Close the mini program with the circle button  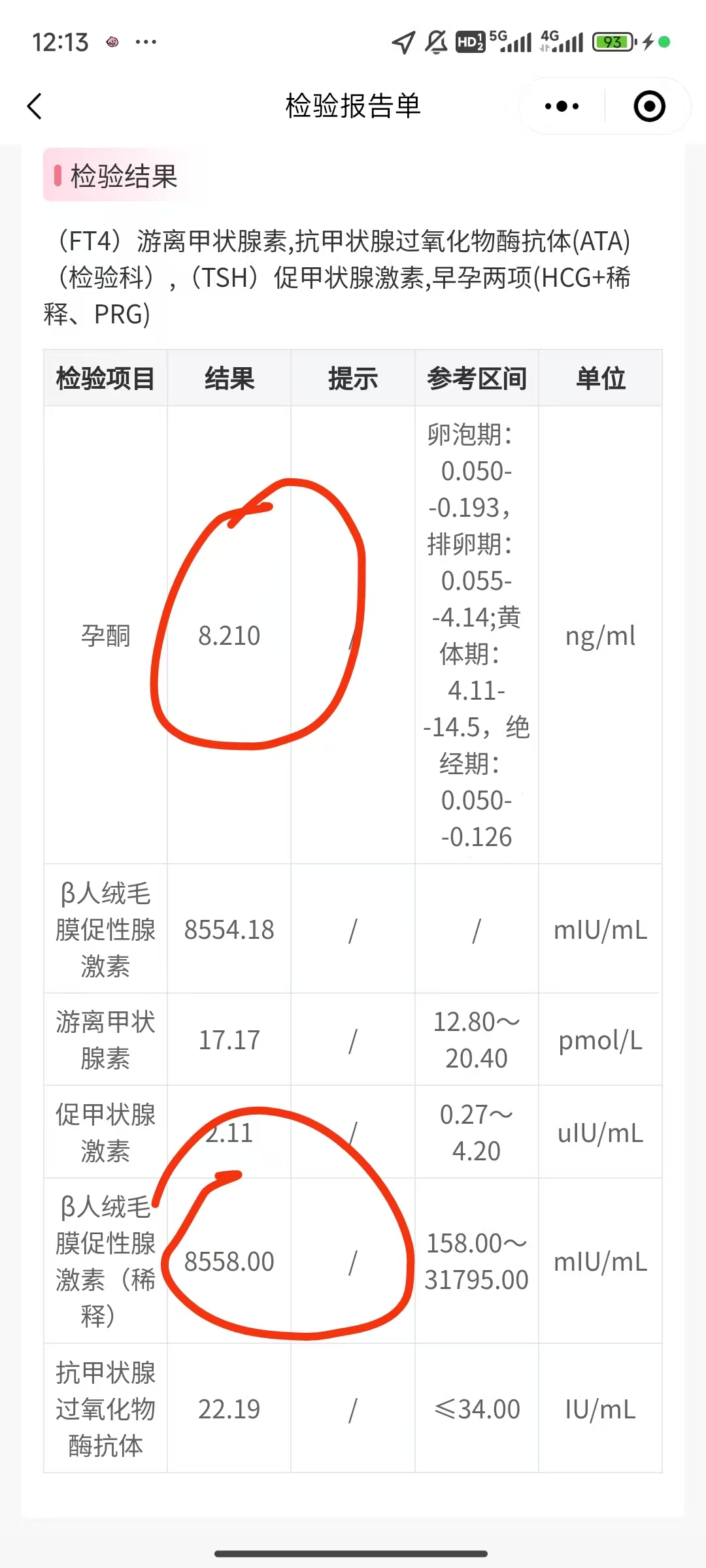click(x=649, y=106)
